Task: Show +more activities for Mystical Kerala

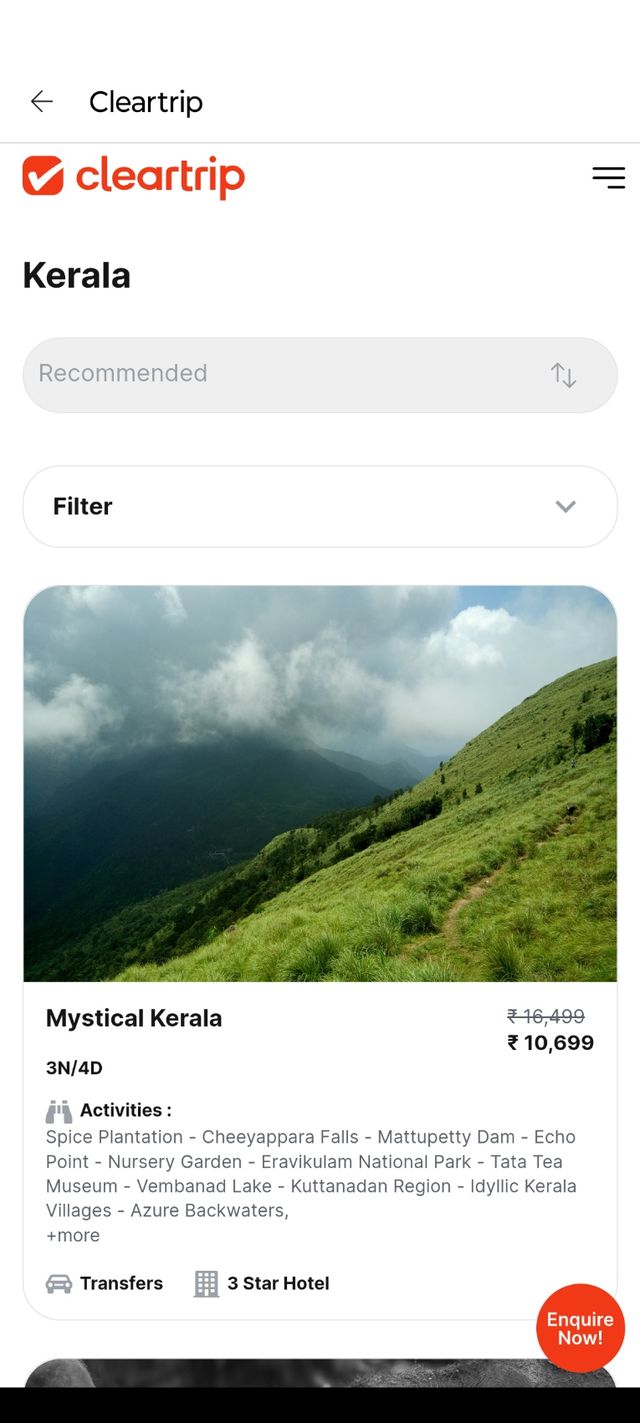Action: click(x=73, y=1235)
